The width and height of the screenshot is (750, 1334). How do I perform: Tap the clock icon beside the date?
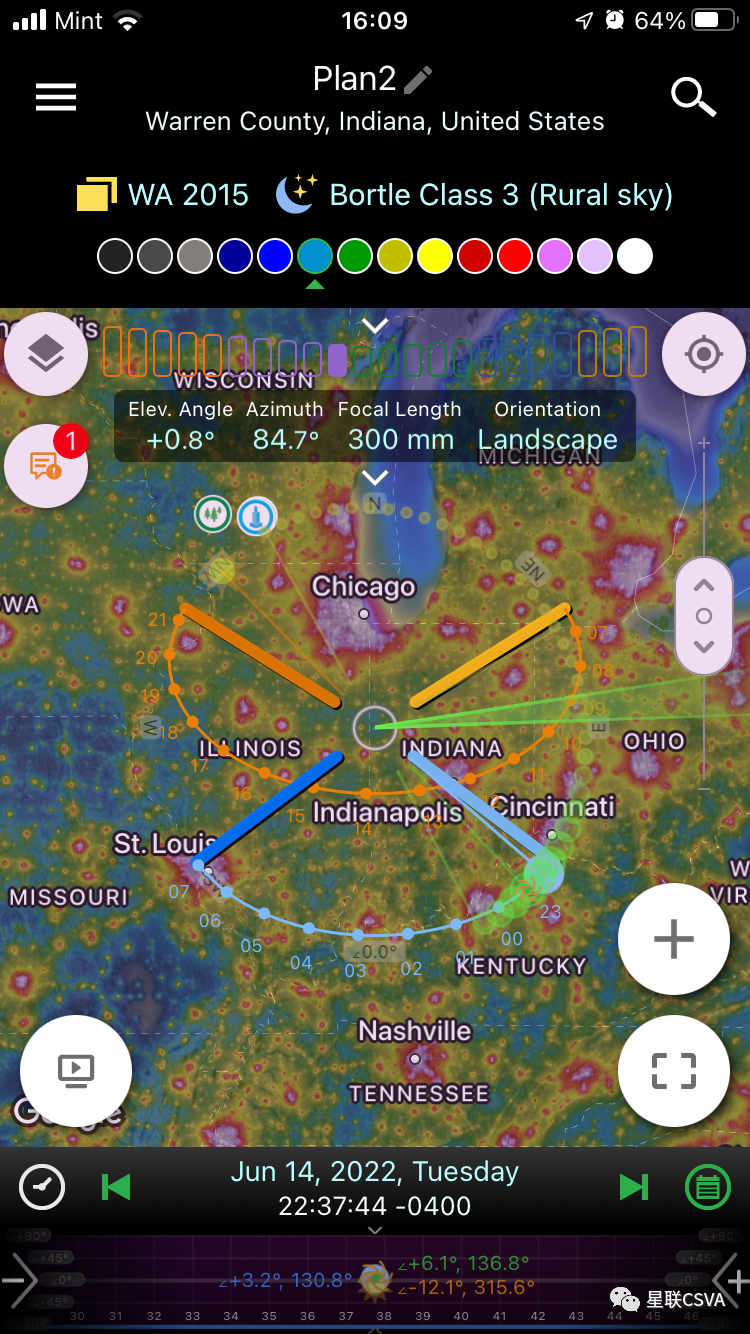[42, 1187]
